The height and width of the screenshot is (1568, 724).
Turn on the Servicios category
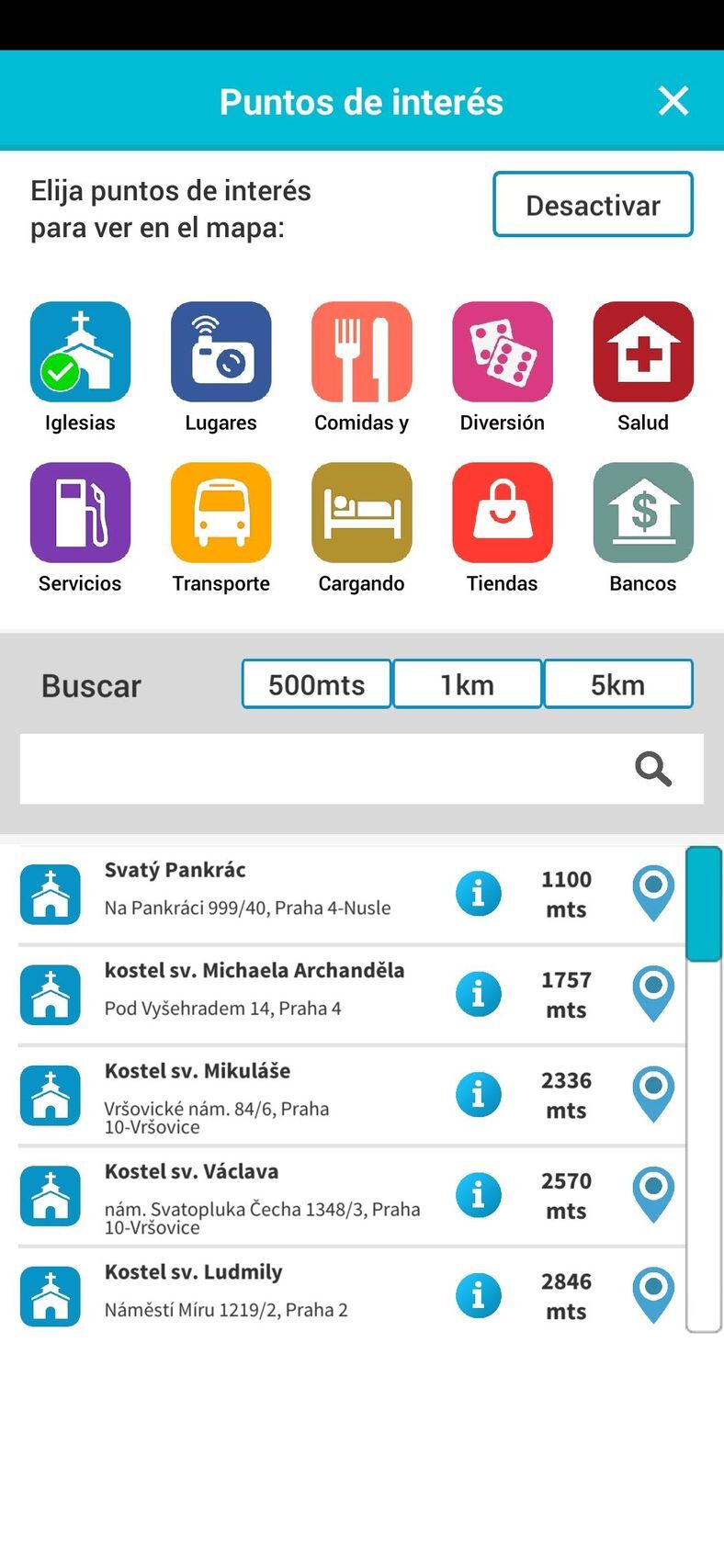(80, 513)
